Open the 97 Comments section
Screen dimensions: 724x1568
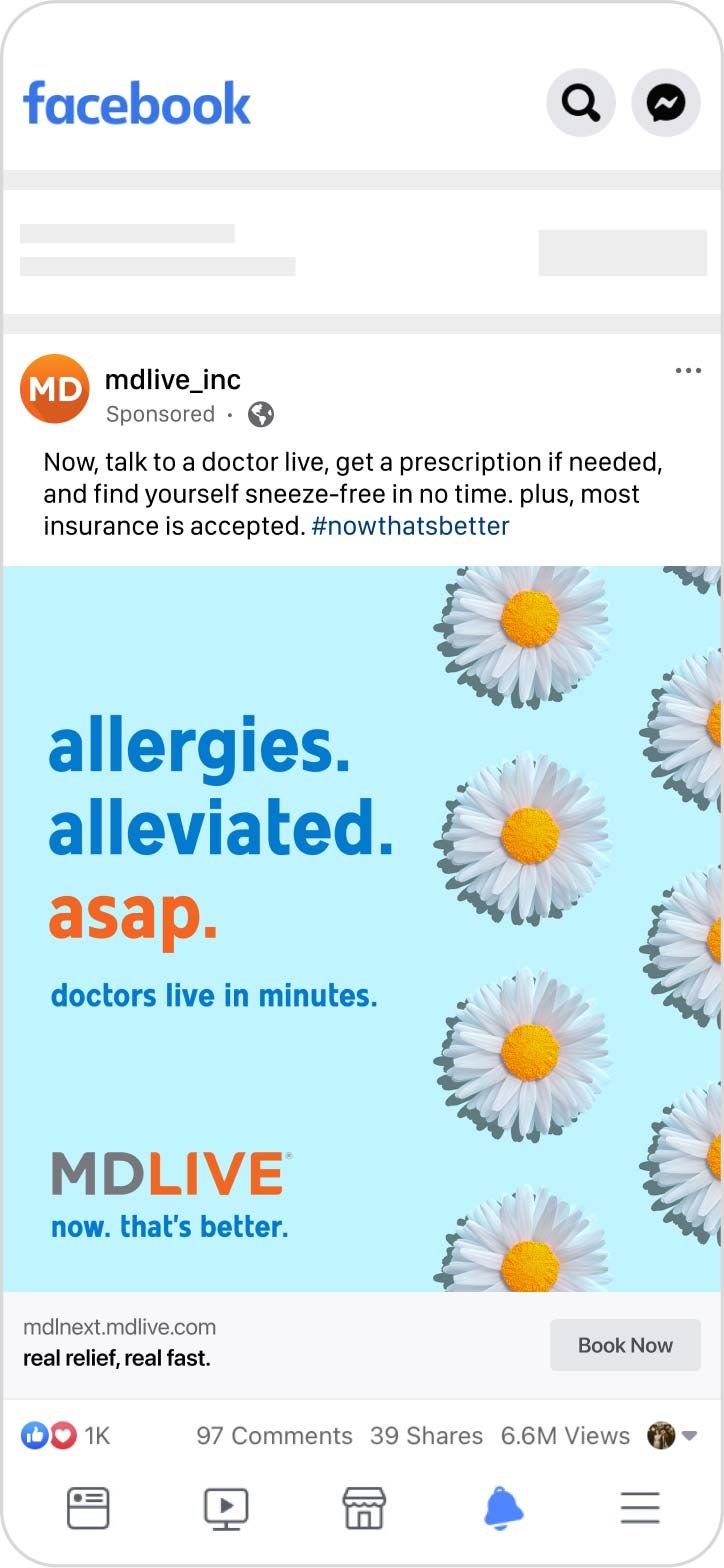275,1435
